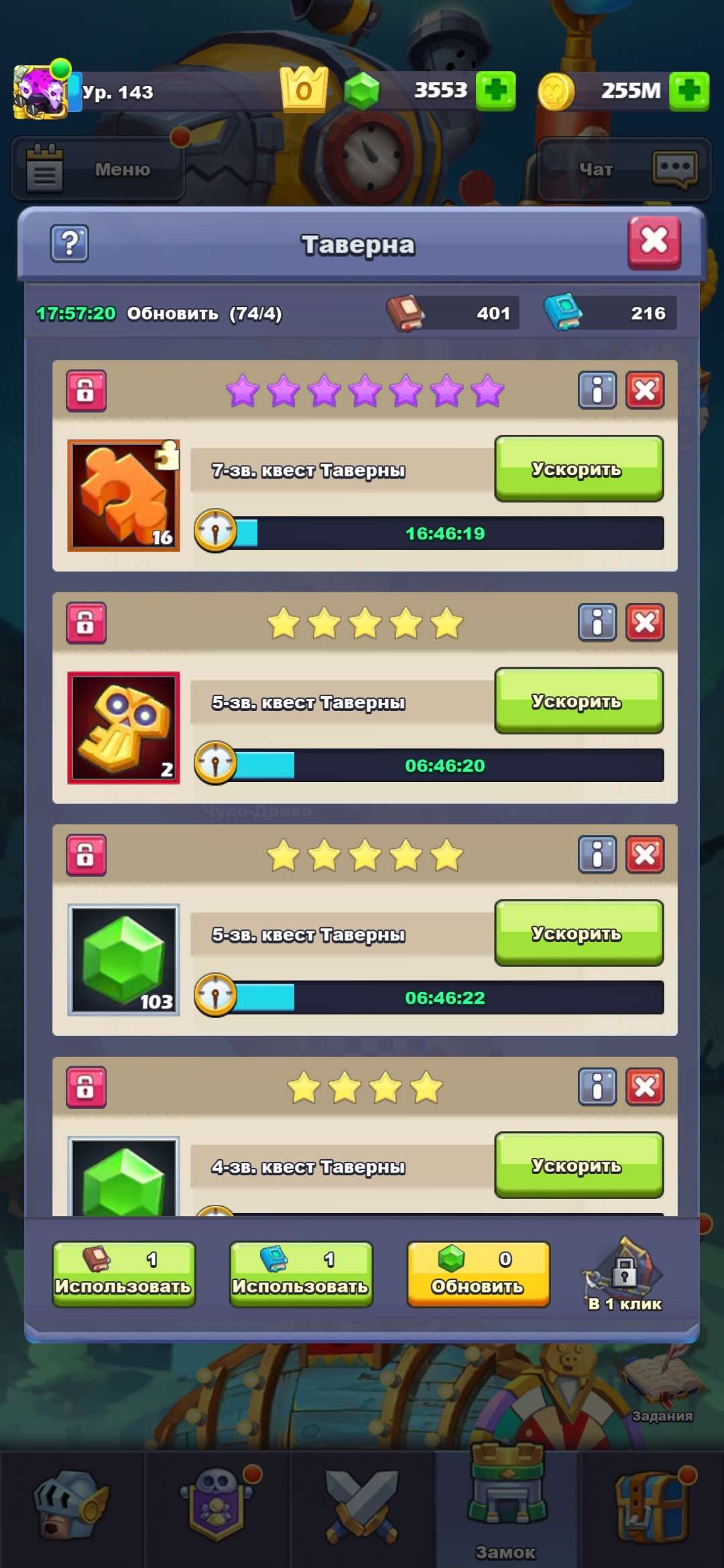The width and height of the screenshot is (724, 1568).
Task: Speed up the 103-gem 5-star quest
Action: pyautogui.click(x=579, y=933)
